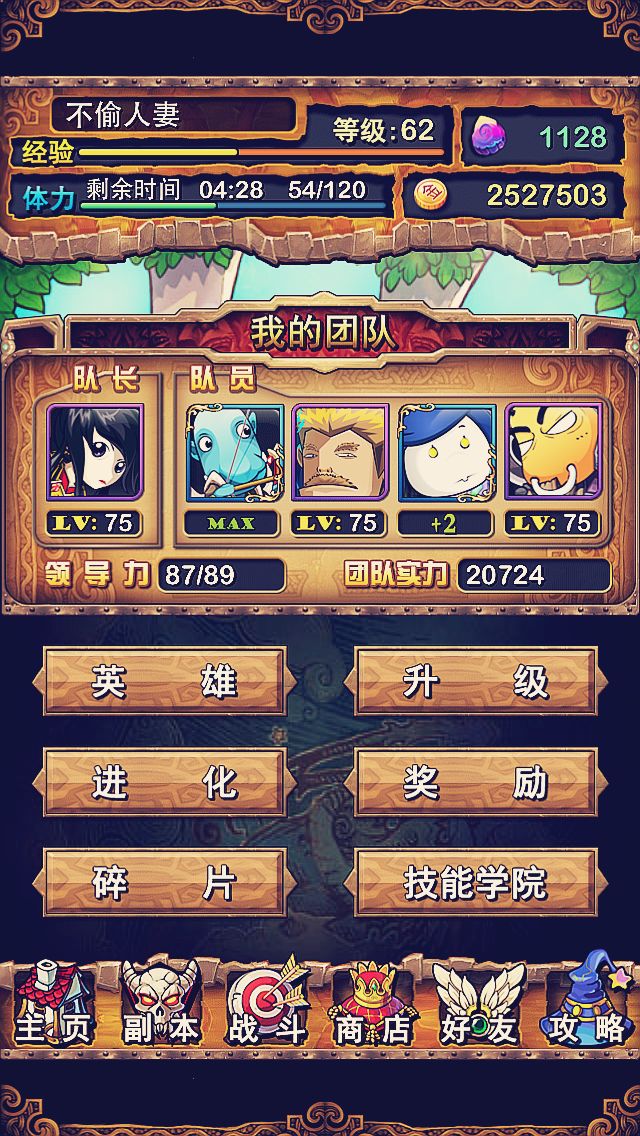Tap the yellow tusked team member portrait
The width and height of the screenshot is (640, 1136).
[553, 452]
